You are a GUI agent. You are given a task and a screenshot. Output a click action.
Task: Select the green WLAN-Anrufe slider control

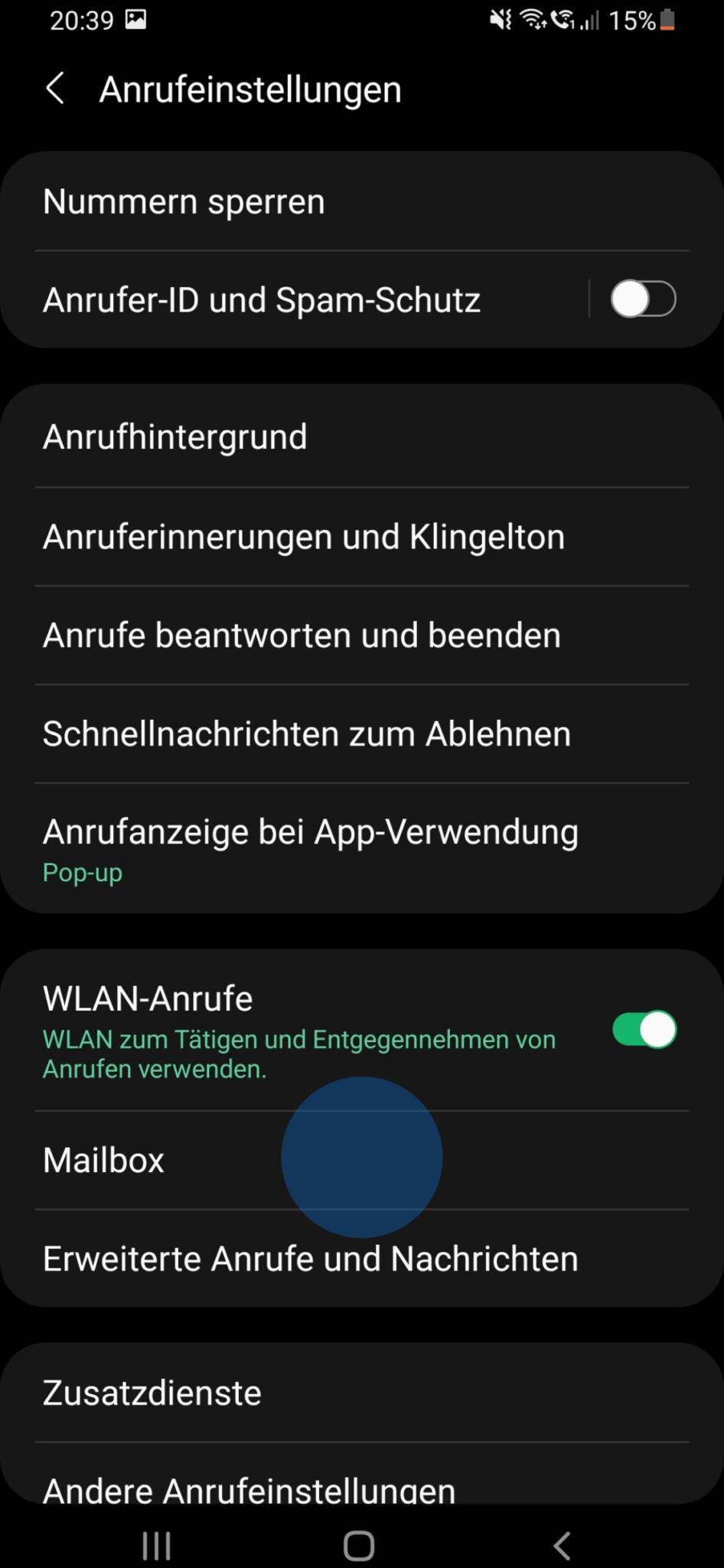[x=644, y=1030]
